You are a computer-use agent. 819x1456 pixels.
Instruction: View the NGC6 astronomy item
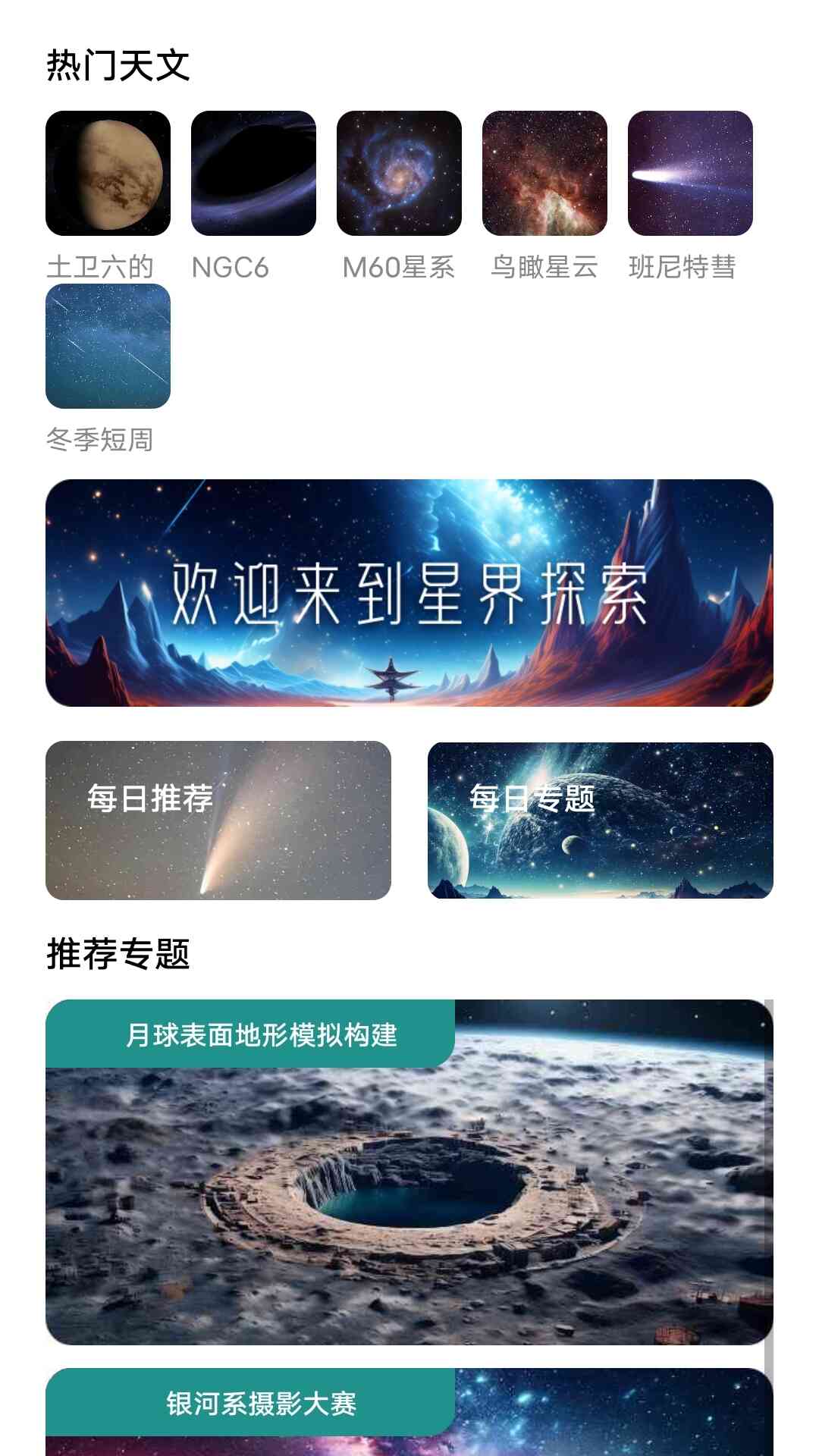253,174
